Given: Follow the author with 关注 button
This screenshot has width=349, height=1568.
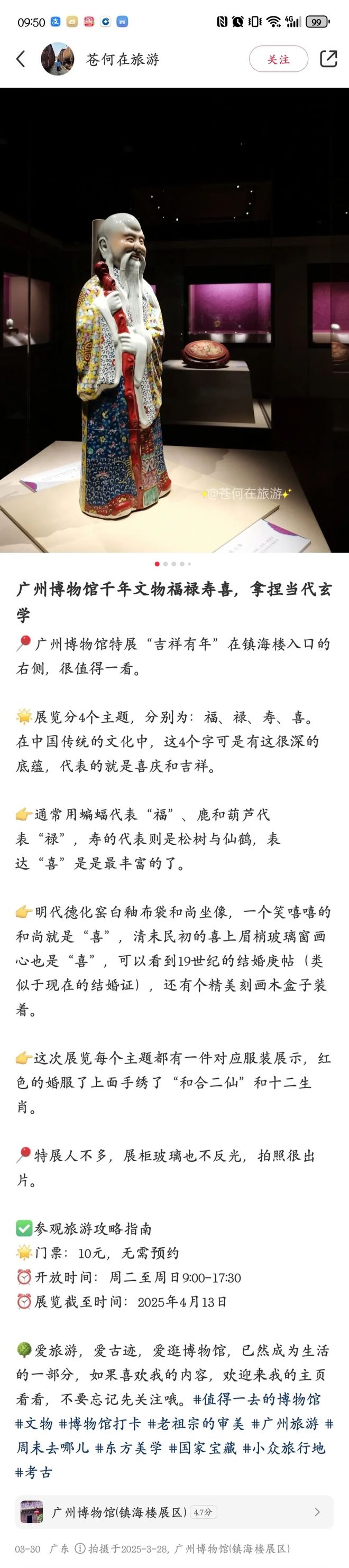Looking at the screenshot, I should click(278, 59).
